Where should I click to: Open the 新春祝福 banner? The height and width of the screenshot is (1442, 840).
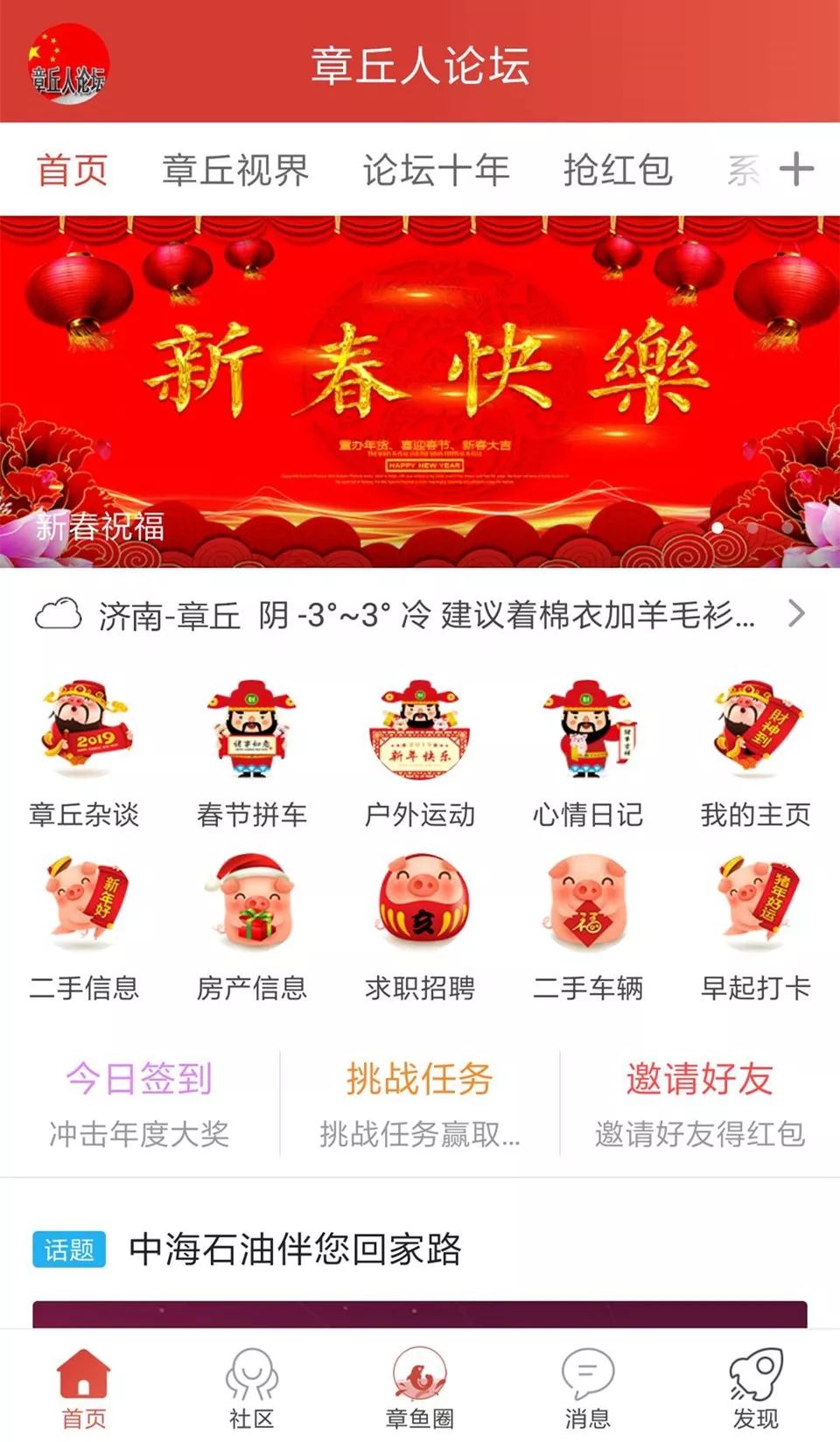click(x=420, y=391)
